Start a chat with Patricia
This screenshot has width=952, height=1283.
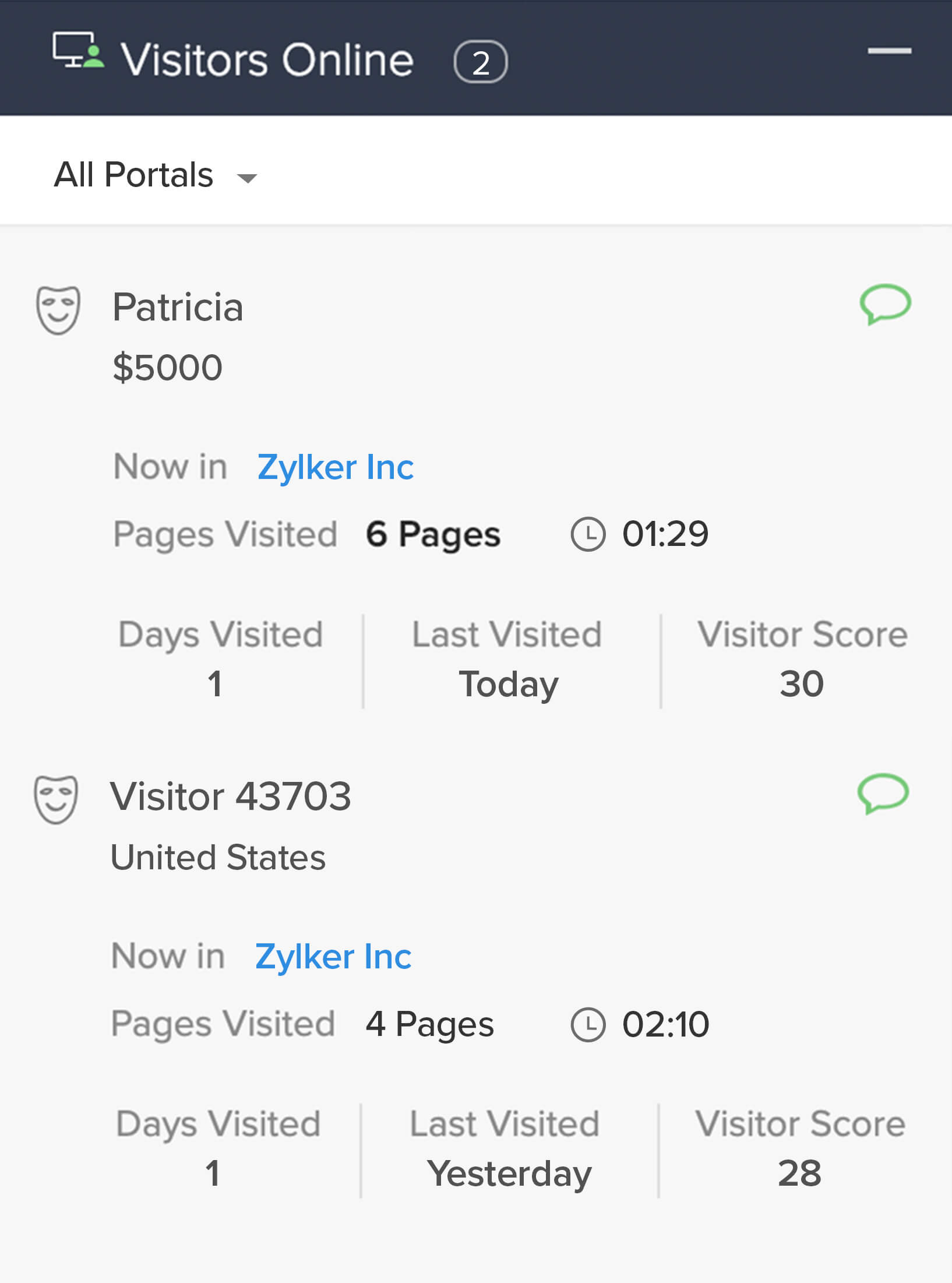(x=885, y=304)
